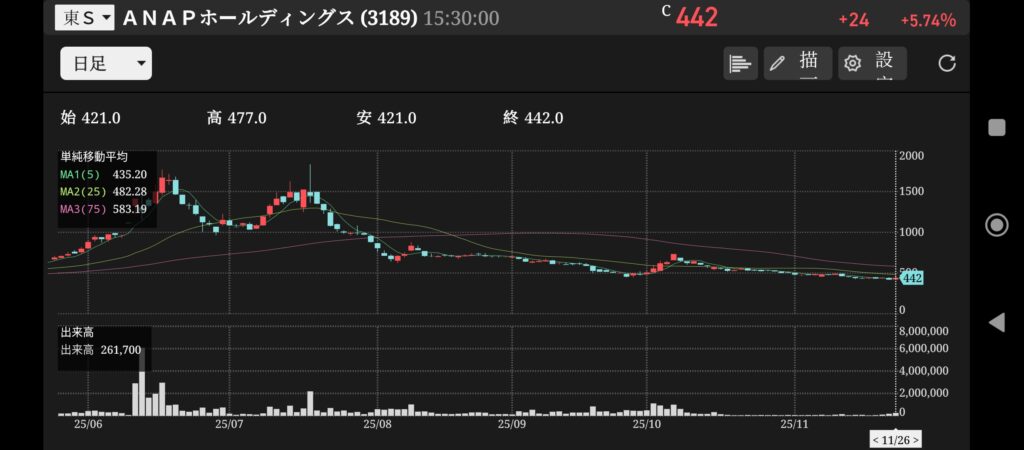Viewport: 1024px width, 450px height.
Task: Open the 東S market dropdown
Action: 84,18
